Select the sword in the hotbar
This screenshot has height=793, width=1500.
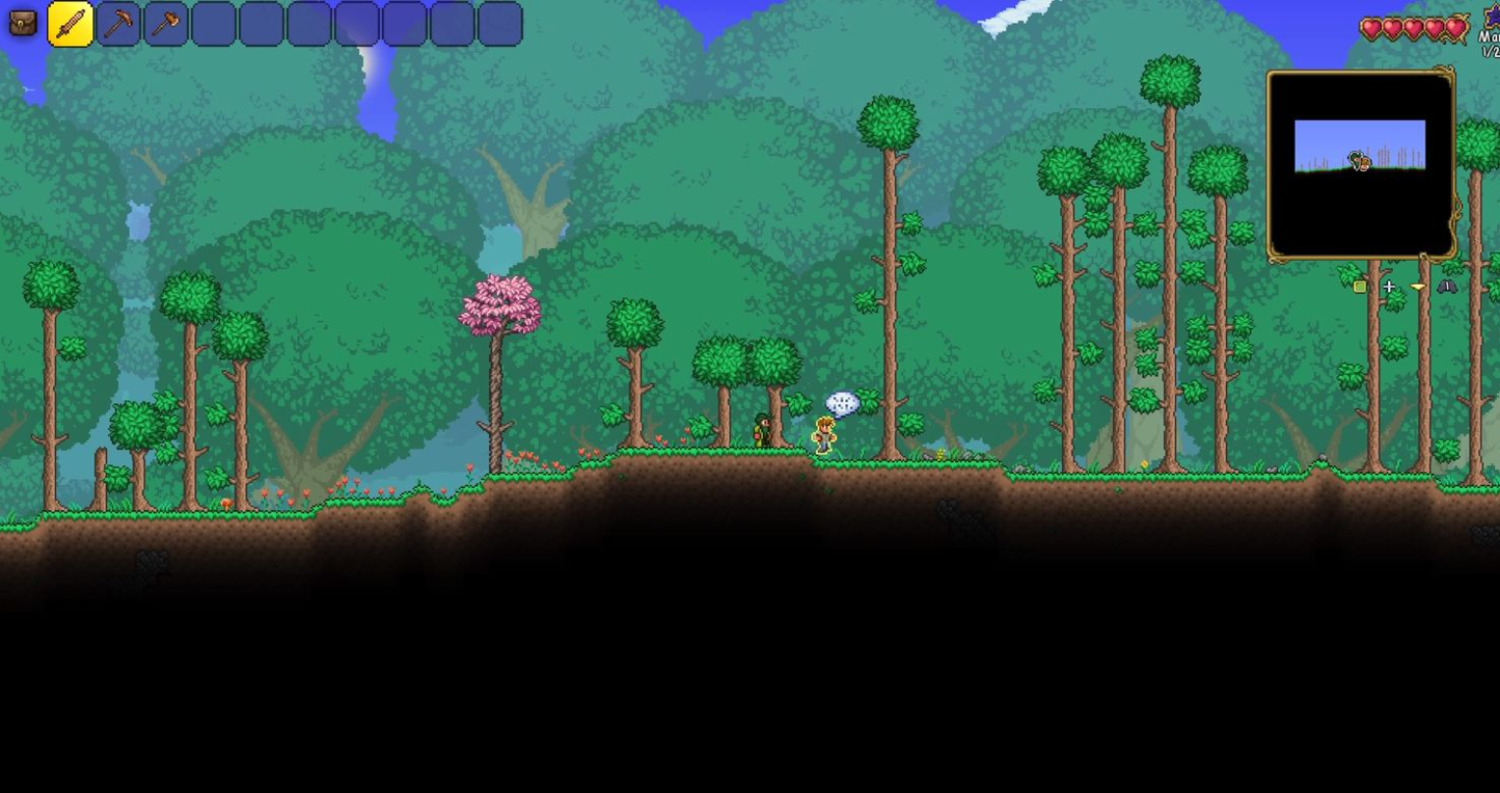(x=70, y=24)
